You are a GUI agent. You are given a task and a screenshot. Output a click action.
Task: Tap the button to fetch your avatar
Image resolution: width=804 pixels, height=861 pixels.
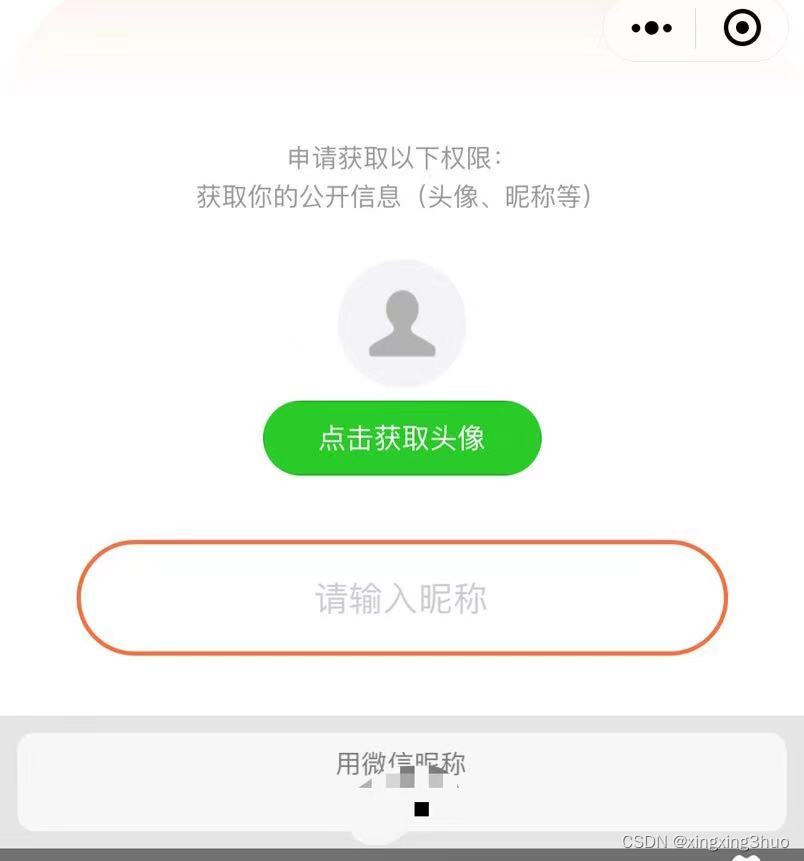click(x=402, y=437)
